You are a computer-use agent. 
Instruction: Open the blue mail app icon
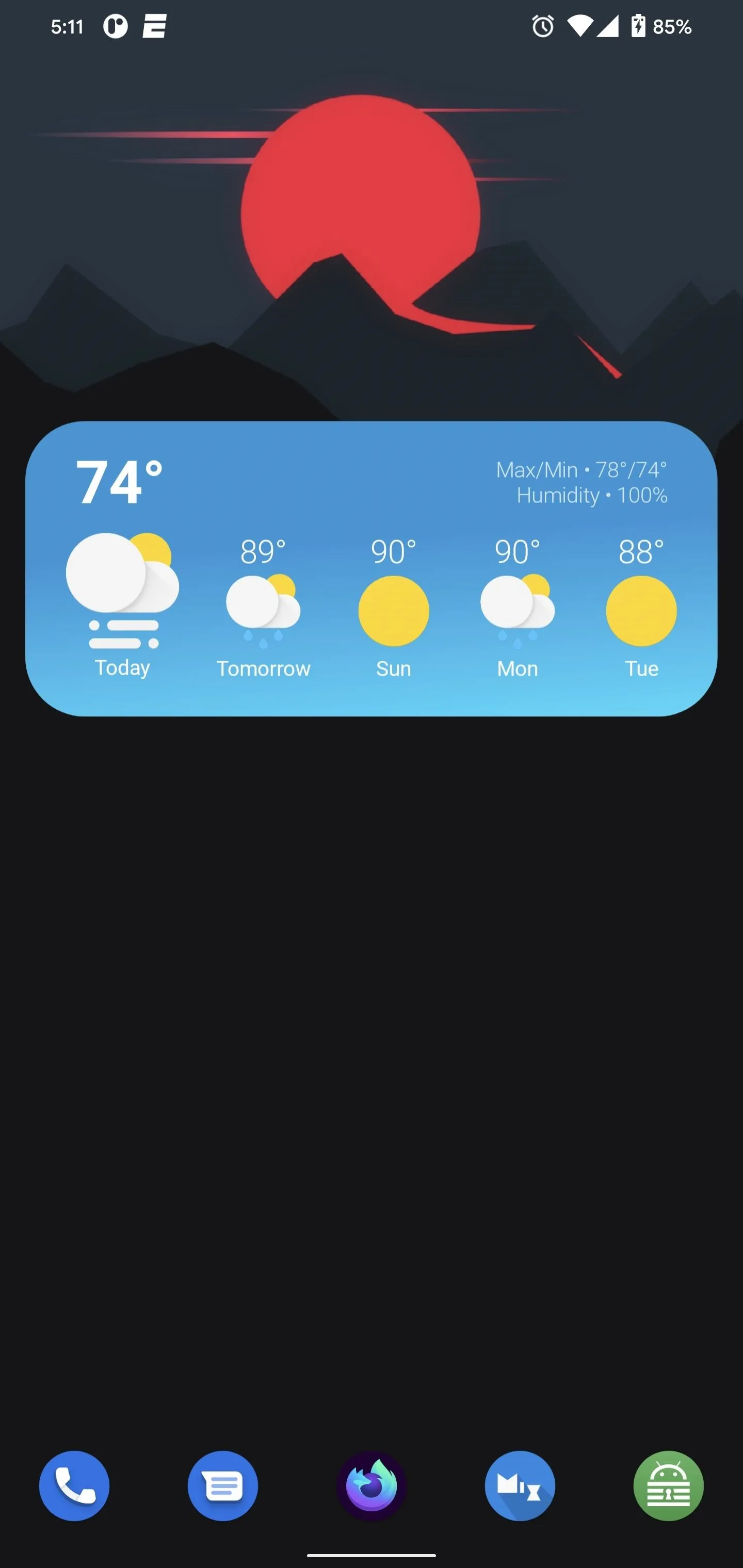coord(520,1485)
